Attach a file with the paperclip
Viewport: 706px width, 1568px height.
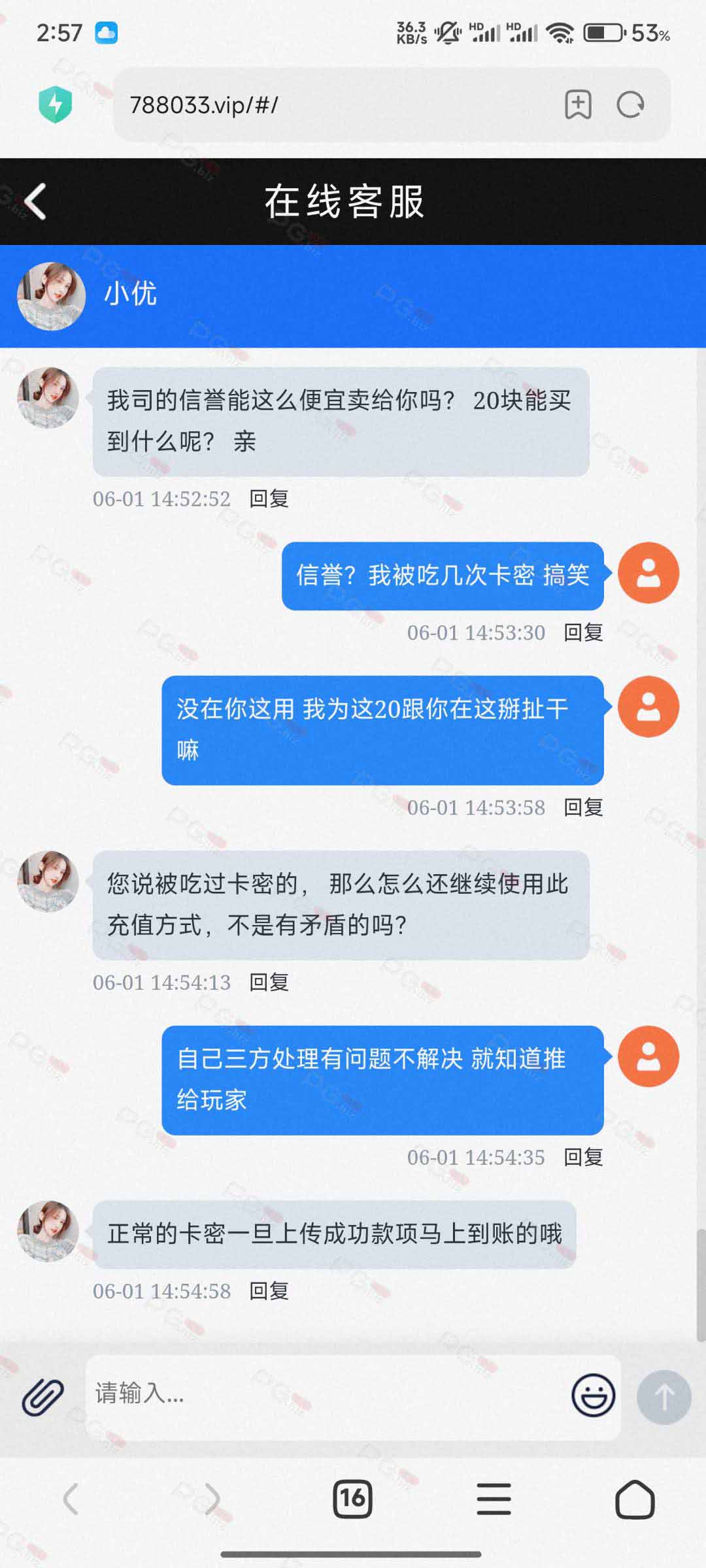point(42,1397)
